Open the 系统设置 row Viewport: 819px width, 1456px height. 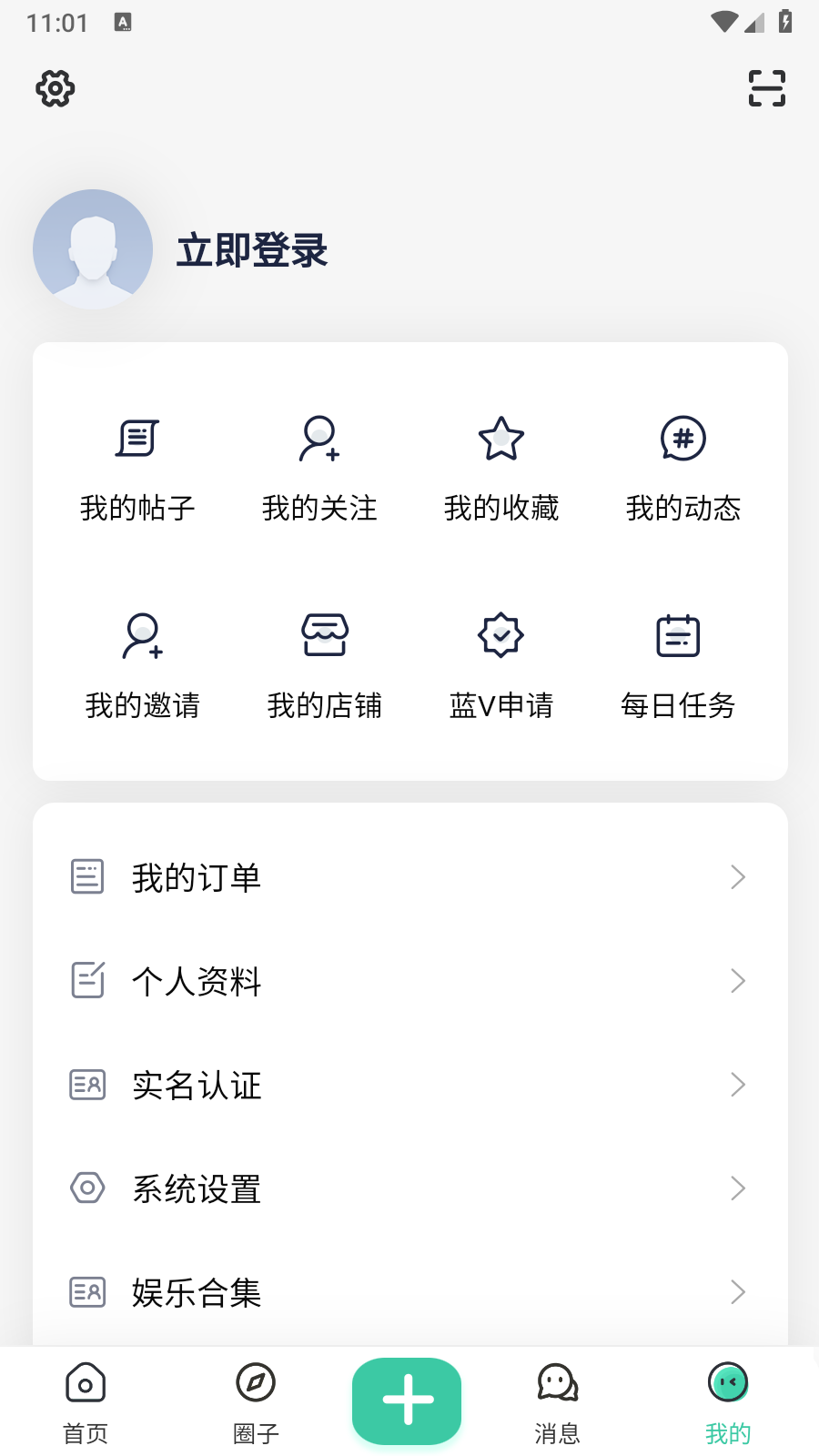410,1188
